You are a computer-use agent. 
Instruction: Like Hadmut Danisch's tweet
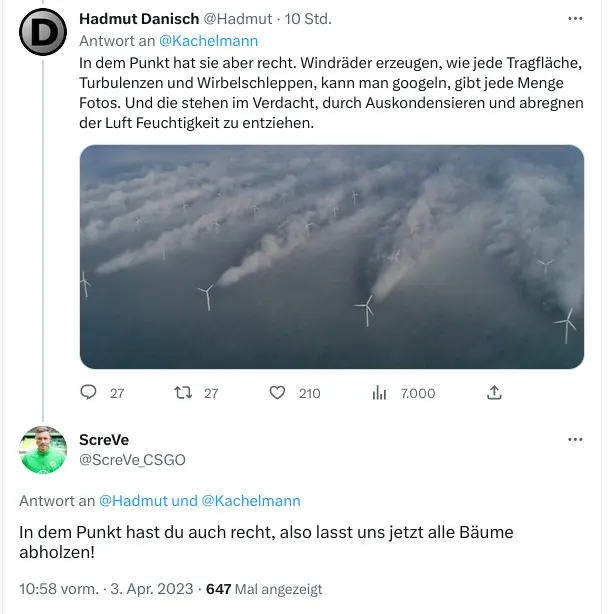(278, 393)
